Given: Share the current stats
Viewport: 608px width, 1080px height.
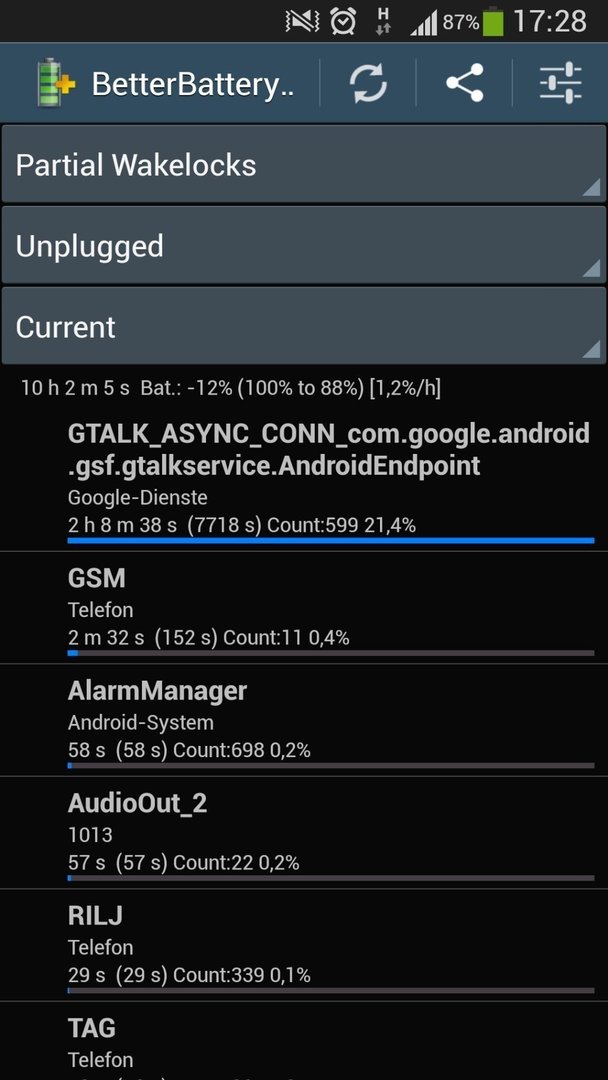Looking at the screenshot, I should click(464, 83).
